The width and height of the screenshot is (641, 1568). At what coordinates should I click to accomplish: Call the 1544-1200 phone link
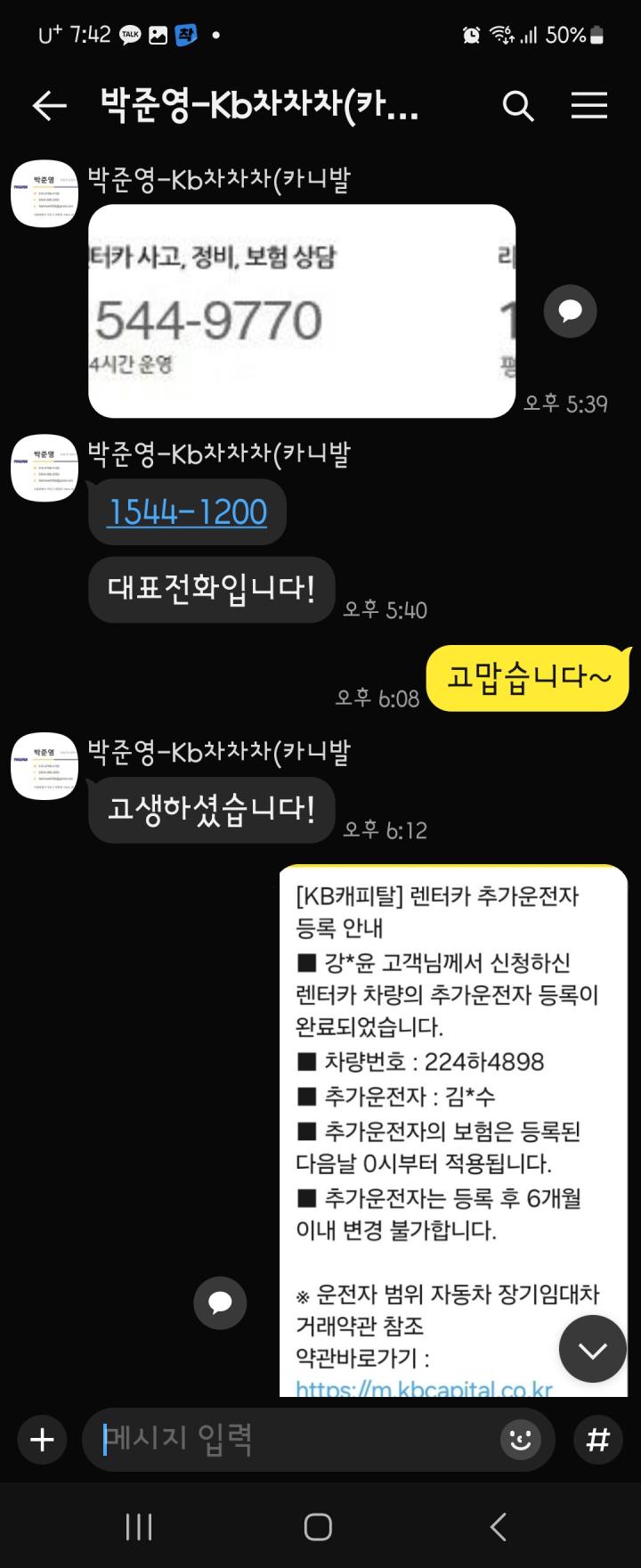click(187, 511)
